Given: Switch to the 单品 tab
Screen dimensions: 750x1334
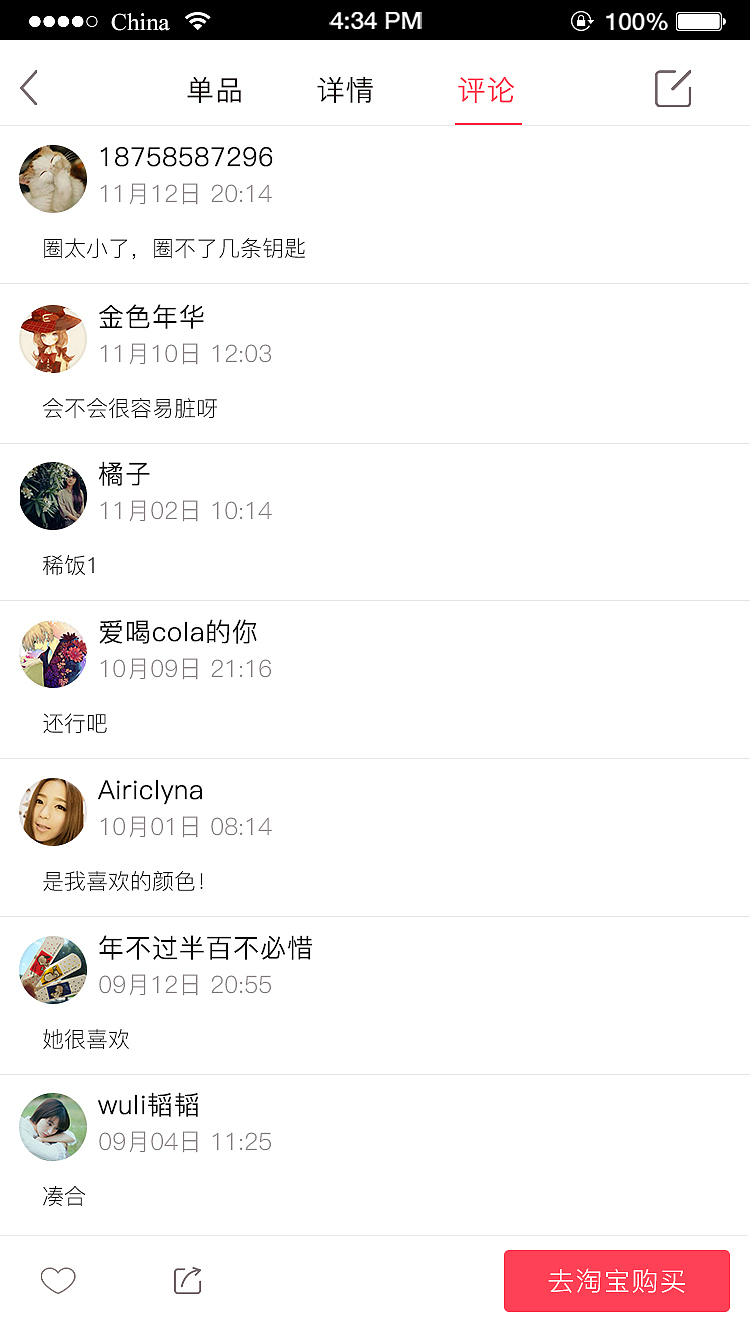Looking at the screenshot, I should [x=213, y=89].
